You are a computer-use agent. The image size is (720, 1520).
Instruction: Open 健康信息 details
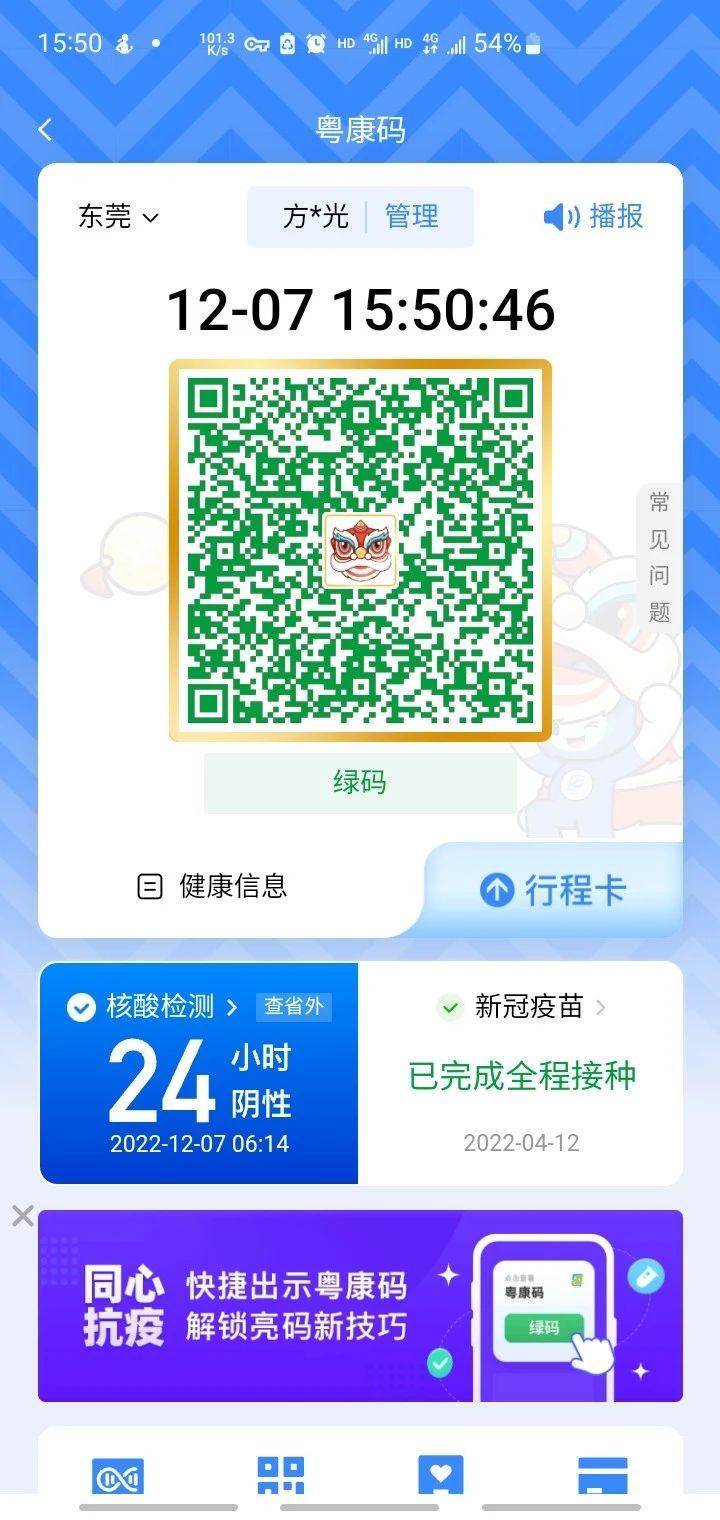(x=212, y=886)
